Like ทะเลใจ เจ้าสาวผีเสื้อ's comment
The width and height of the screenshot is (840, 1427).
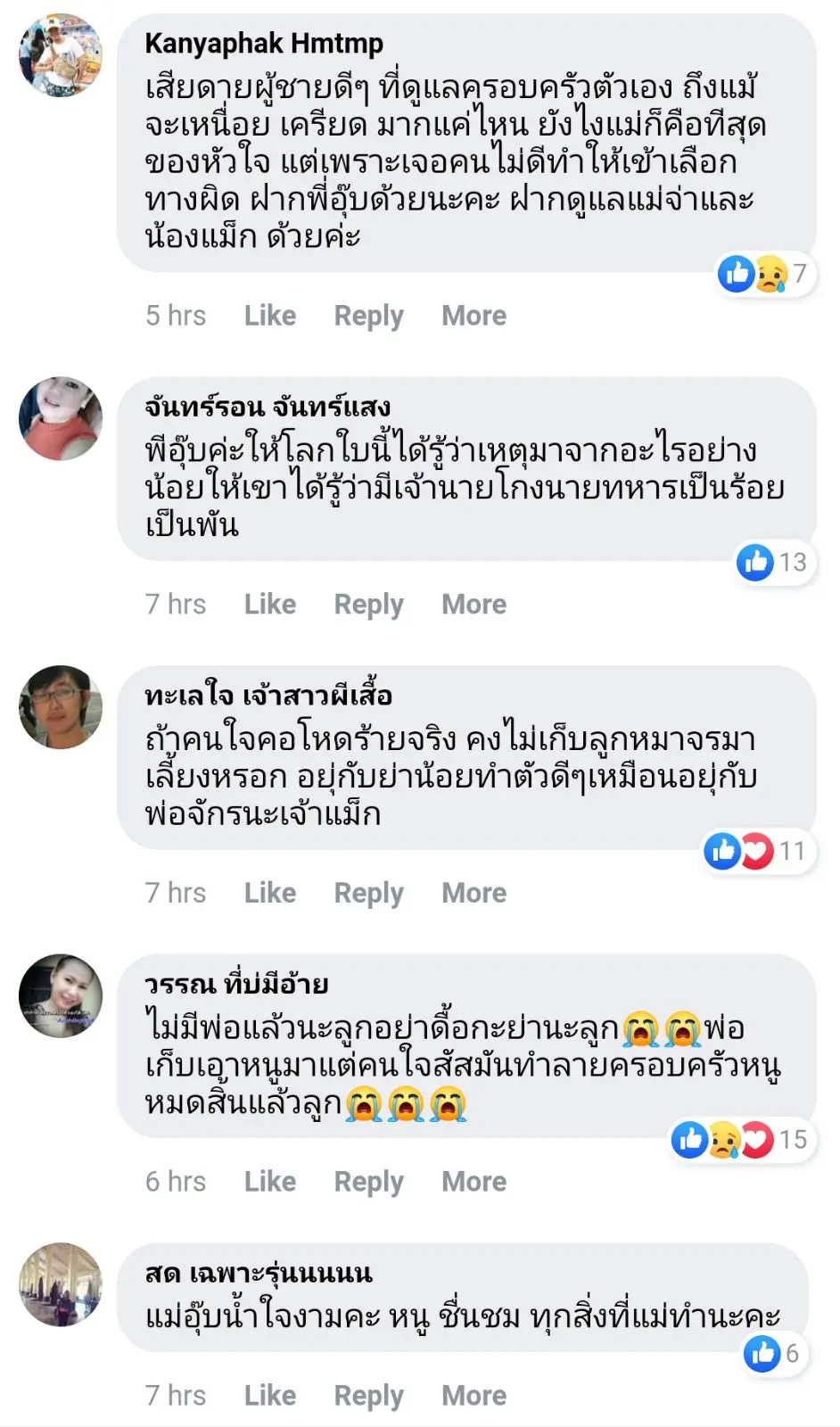point(269,893)
